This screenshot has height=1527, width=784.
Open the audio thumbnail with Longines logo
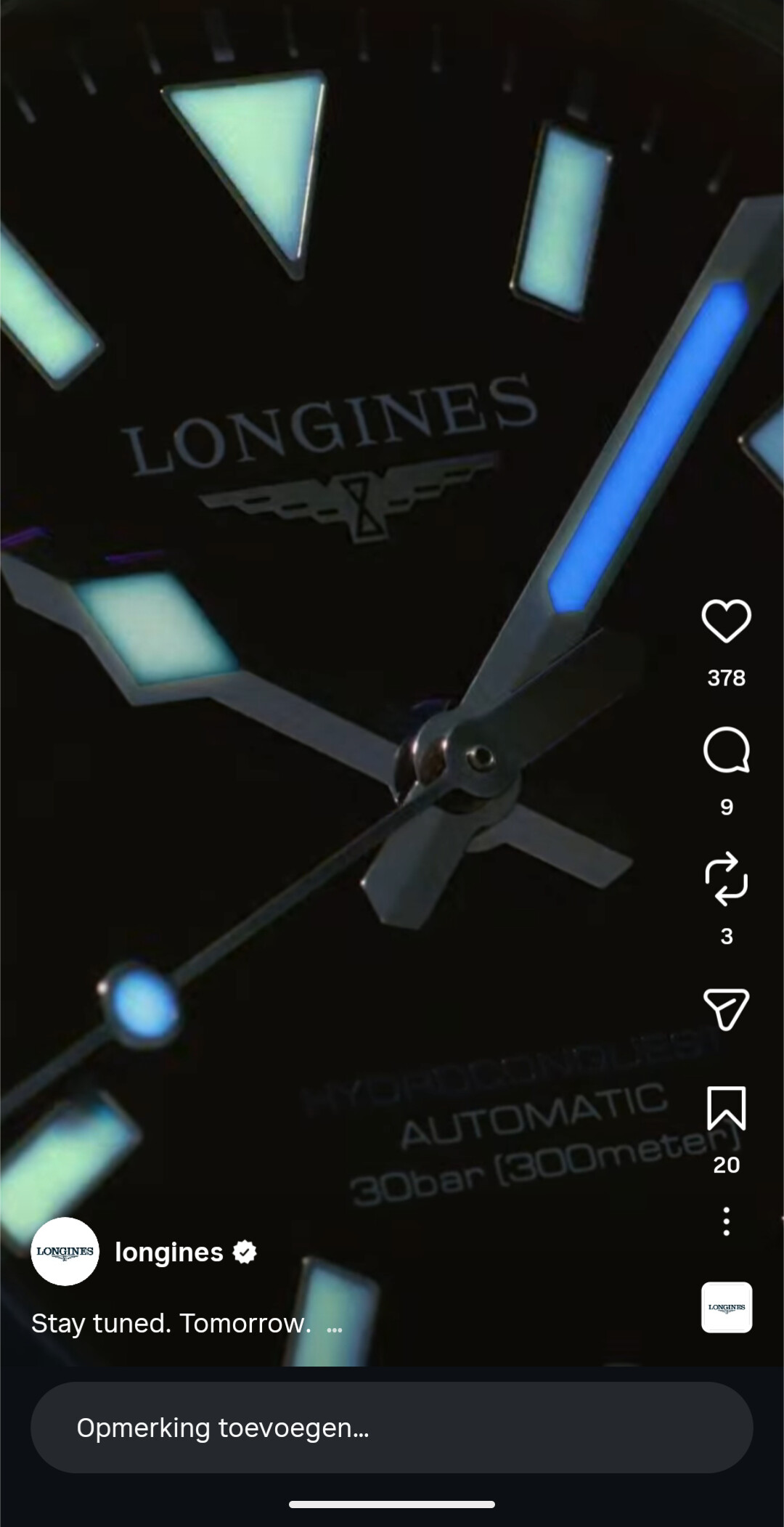[x=726, y=1307]
